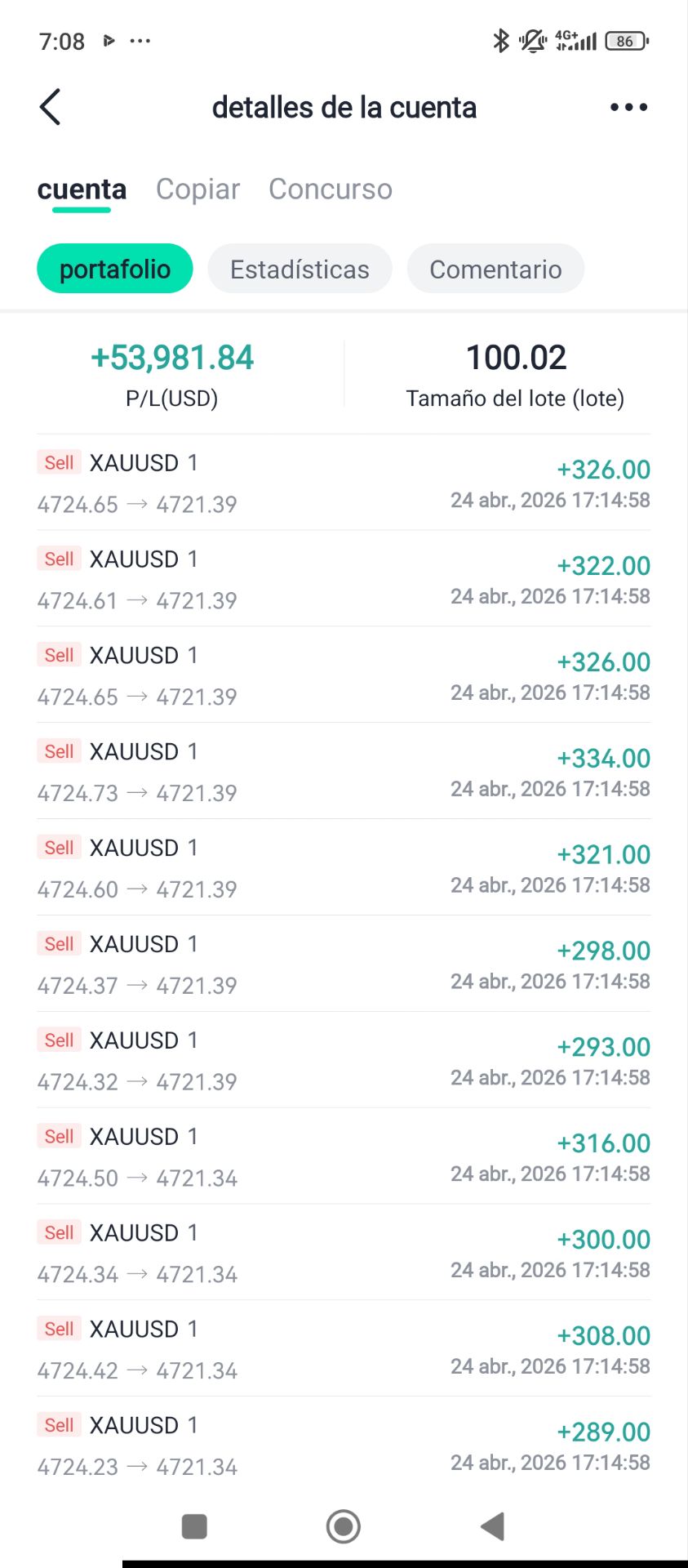688x1568 pixels.
Task: Open the XAUUSD trade with +316.00 profit
Action: tap(344, 1157)
